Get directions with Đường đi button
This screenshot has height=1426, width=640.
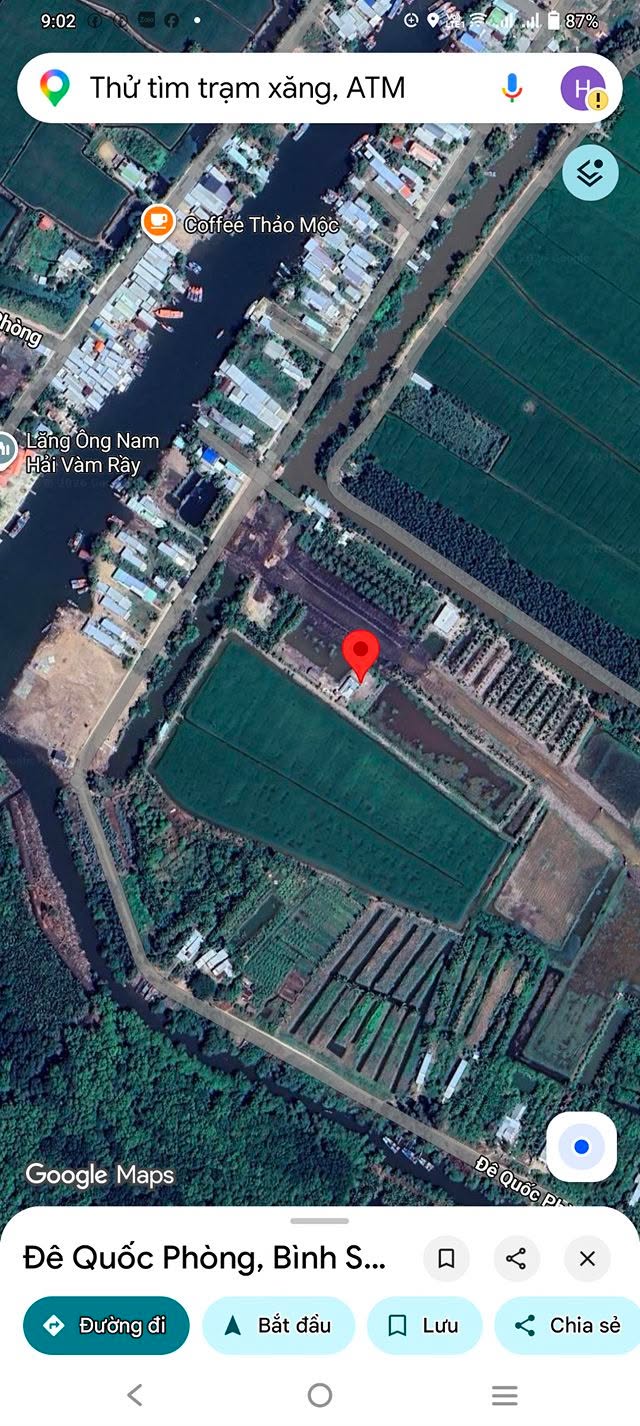[x=106, y=1325]
